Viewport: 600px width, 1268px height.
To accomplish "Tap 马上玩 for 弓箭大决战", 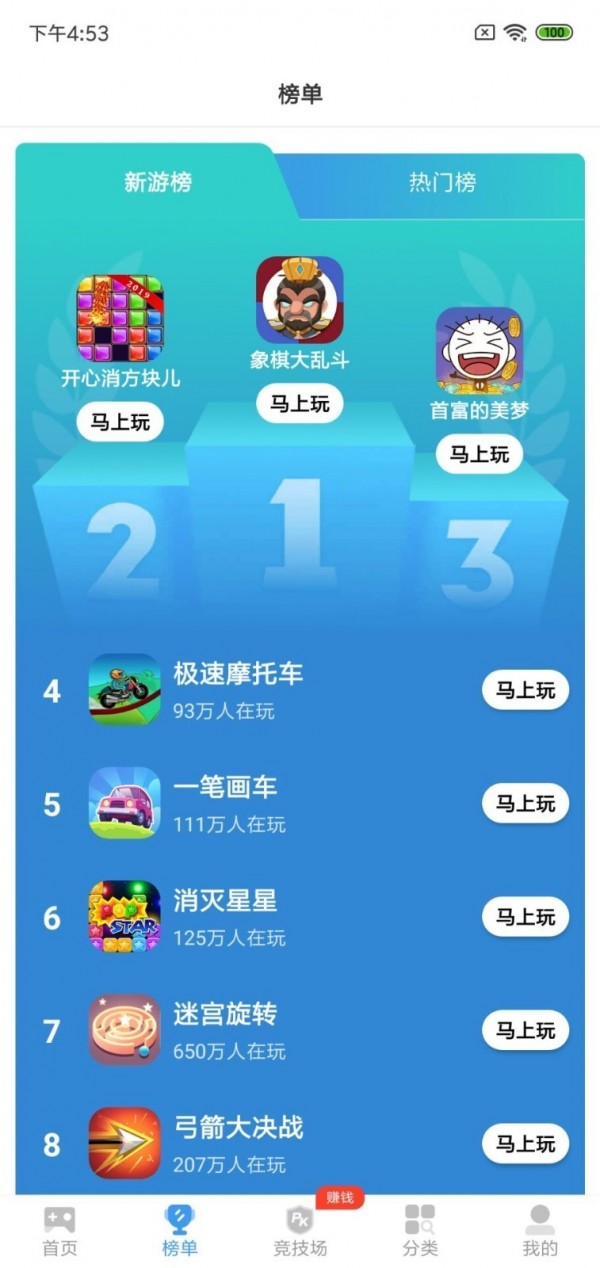I will click(525, 1144).
